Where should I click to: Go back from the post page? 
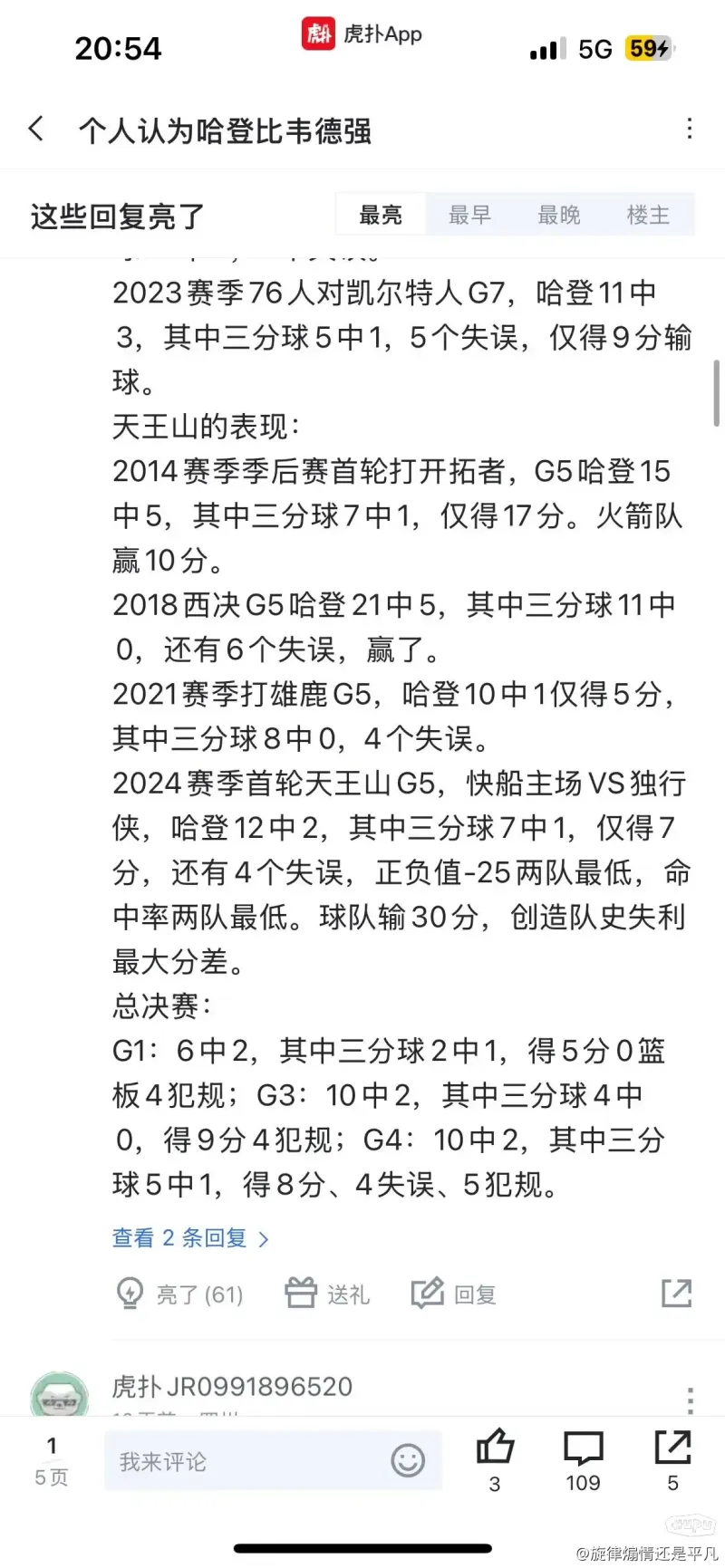coord(36,129)
